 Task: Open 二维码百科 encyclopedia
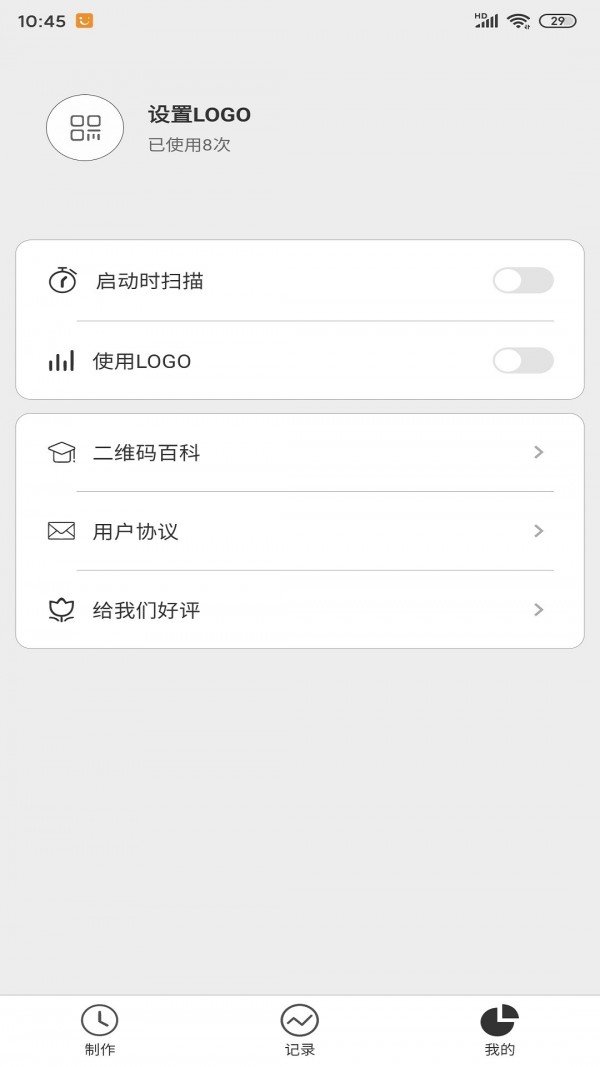pyautogui.click(x=300, y=453)
